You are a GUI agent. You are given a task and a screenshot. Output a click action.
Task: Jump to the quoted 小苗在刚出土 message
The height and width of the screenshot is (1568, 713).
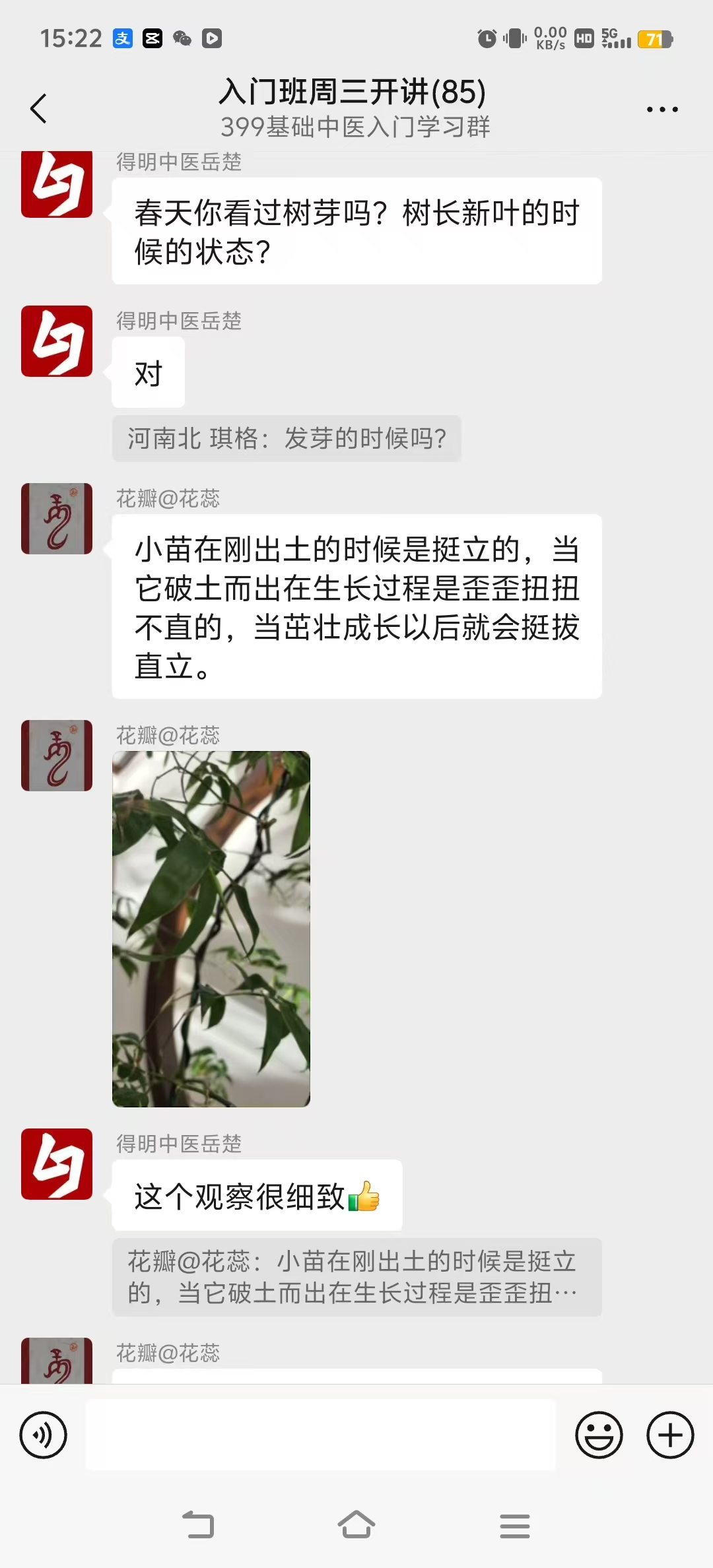[356, 1277]
